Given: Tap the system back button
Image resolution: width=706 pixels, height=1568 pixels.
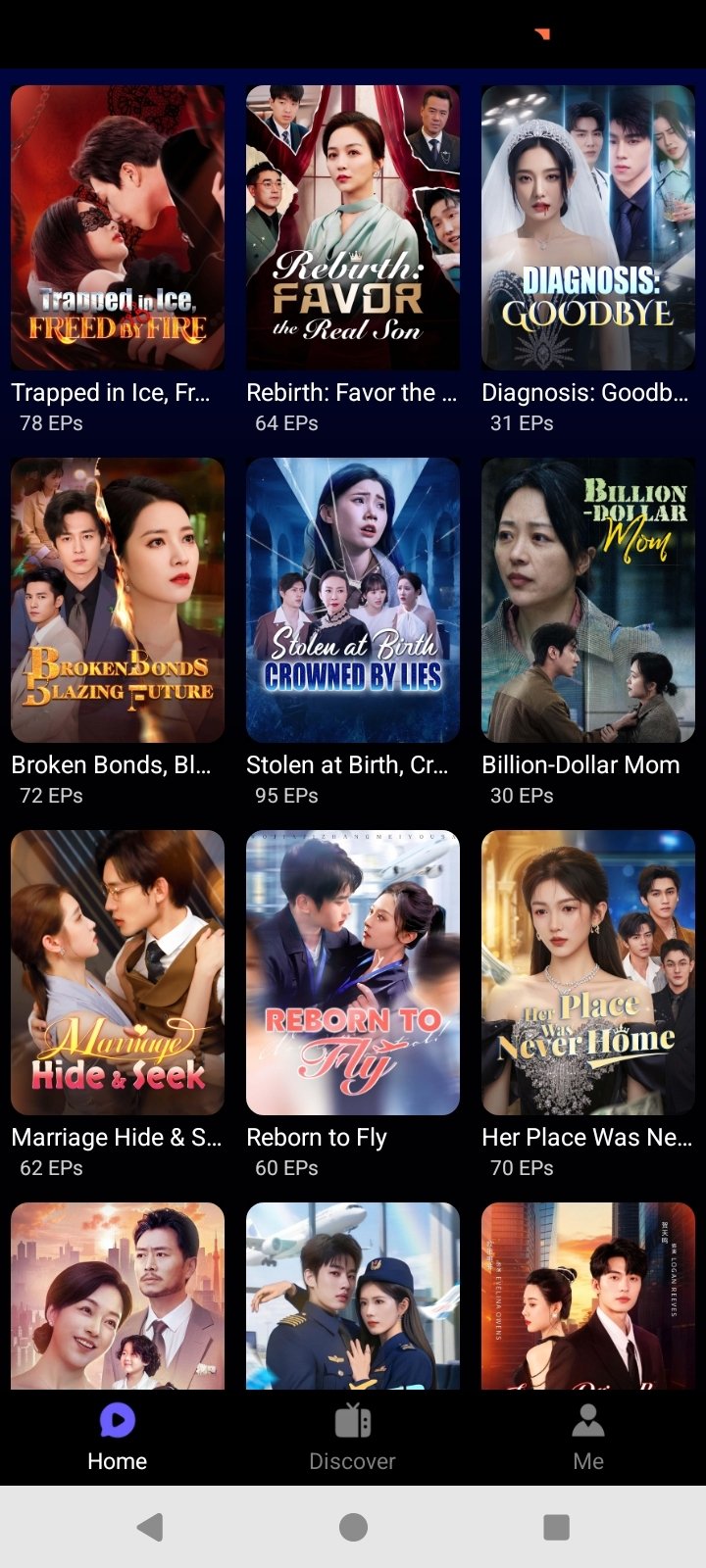Looking at the screenshot, I should pos(150,1527).
